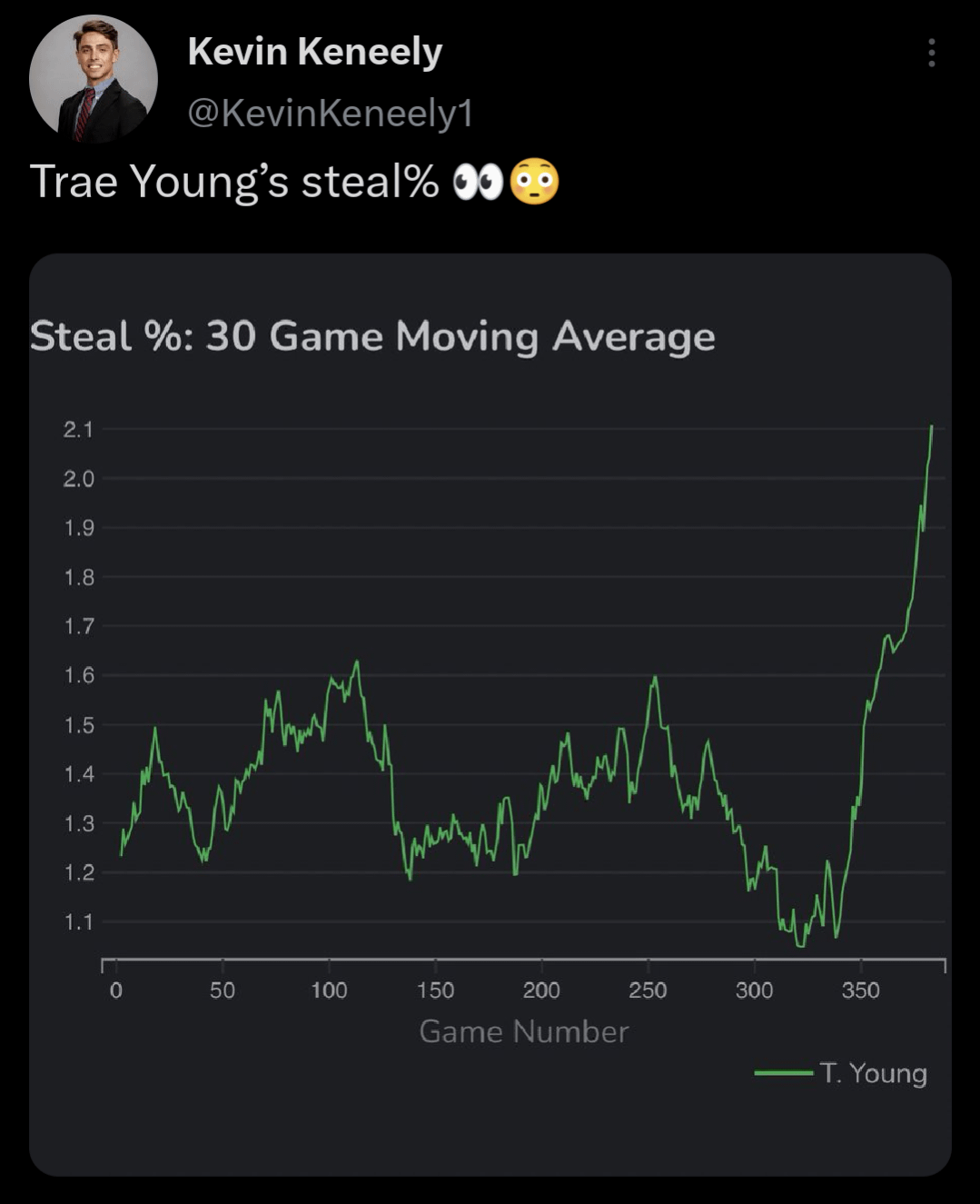Open the Steal % chart image

(490, 713)
